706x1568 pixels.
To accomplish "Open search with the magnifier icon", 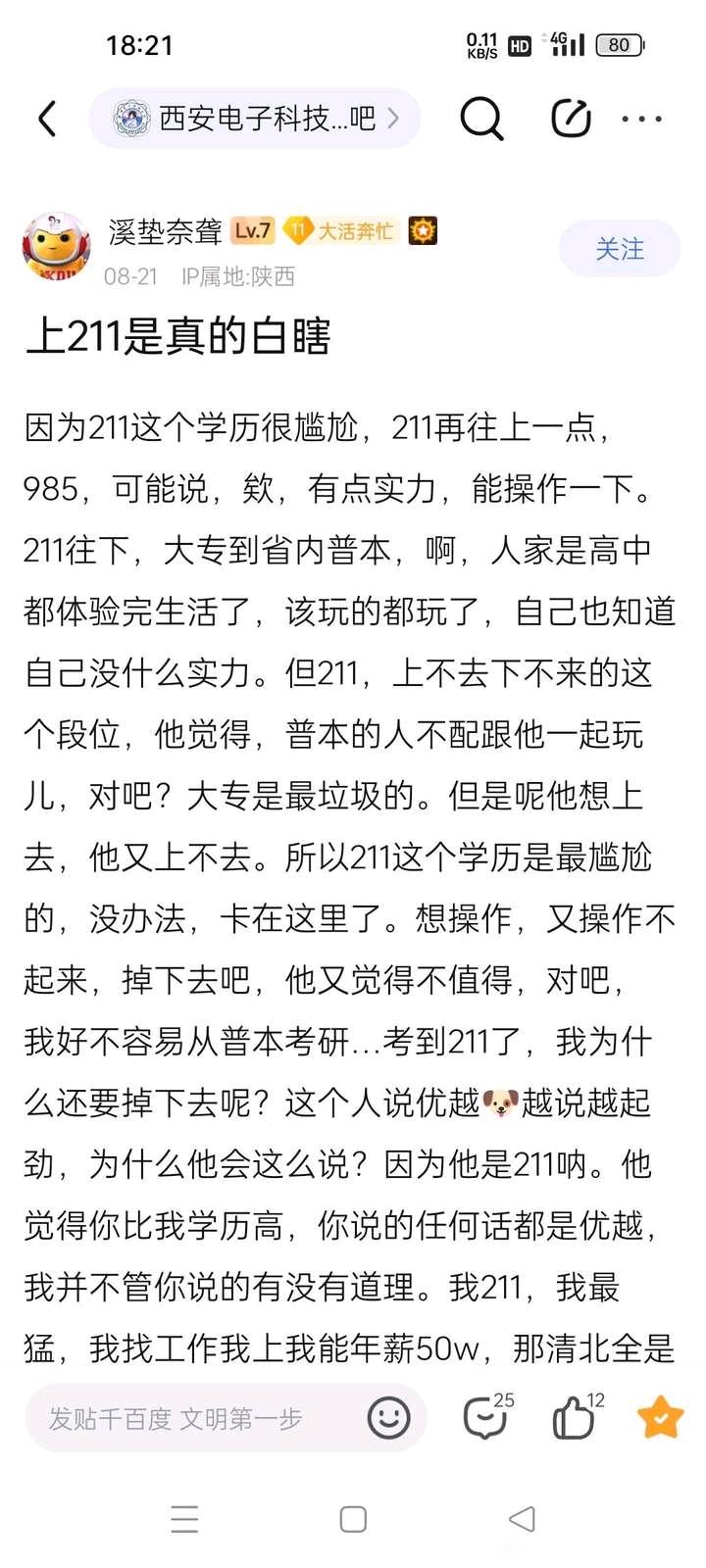I will point(481,119).
